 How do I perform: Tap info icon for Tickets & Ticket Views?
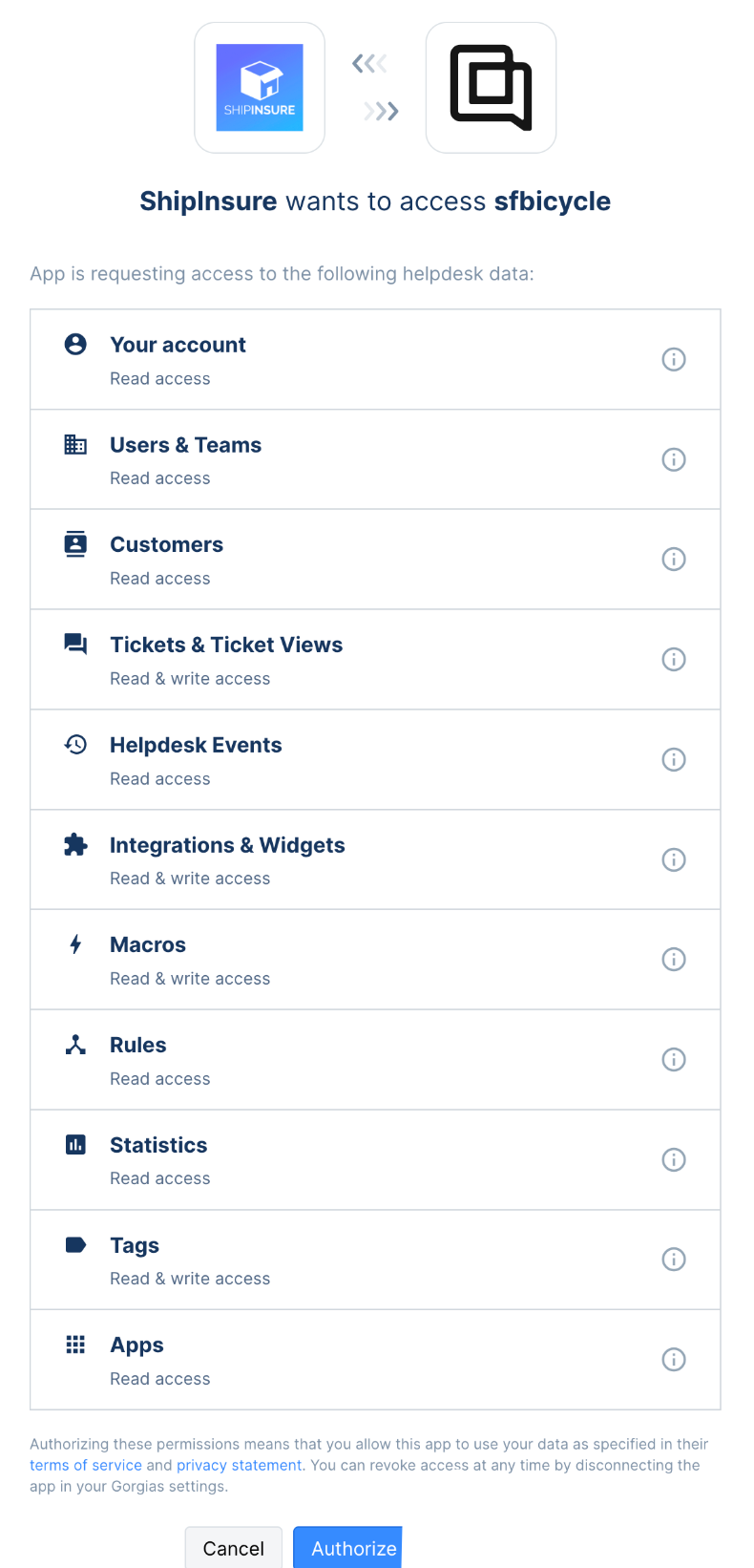674,659
